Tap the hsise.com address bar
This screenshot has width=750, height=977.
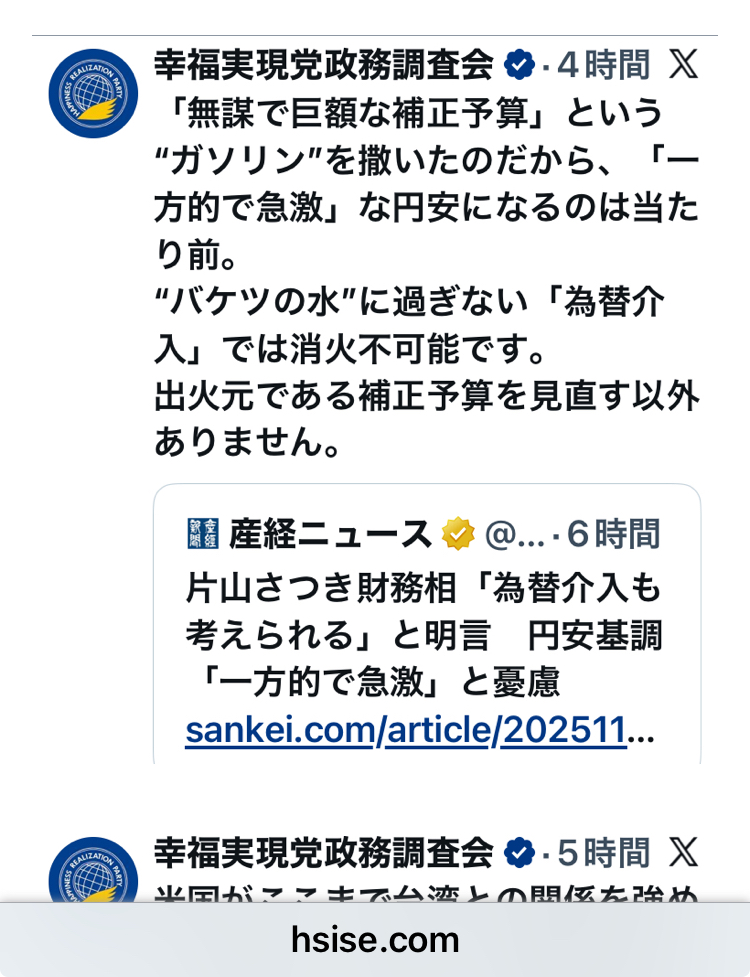tap(375, 939)
